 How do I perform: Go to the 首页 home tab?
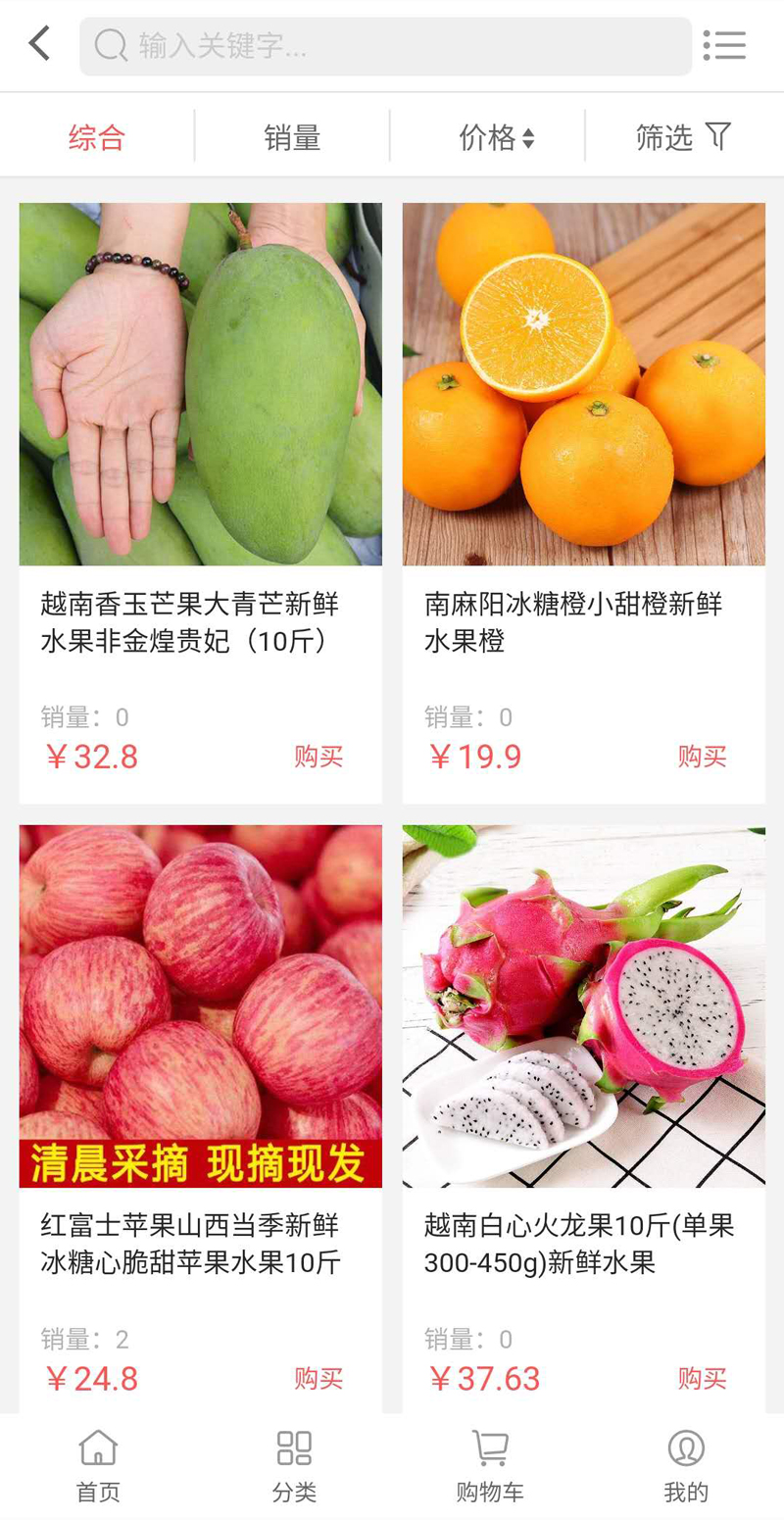click(98, 1465)
